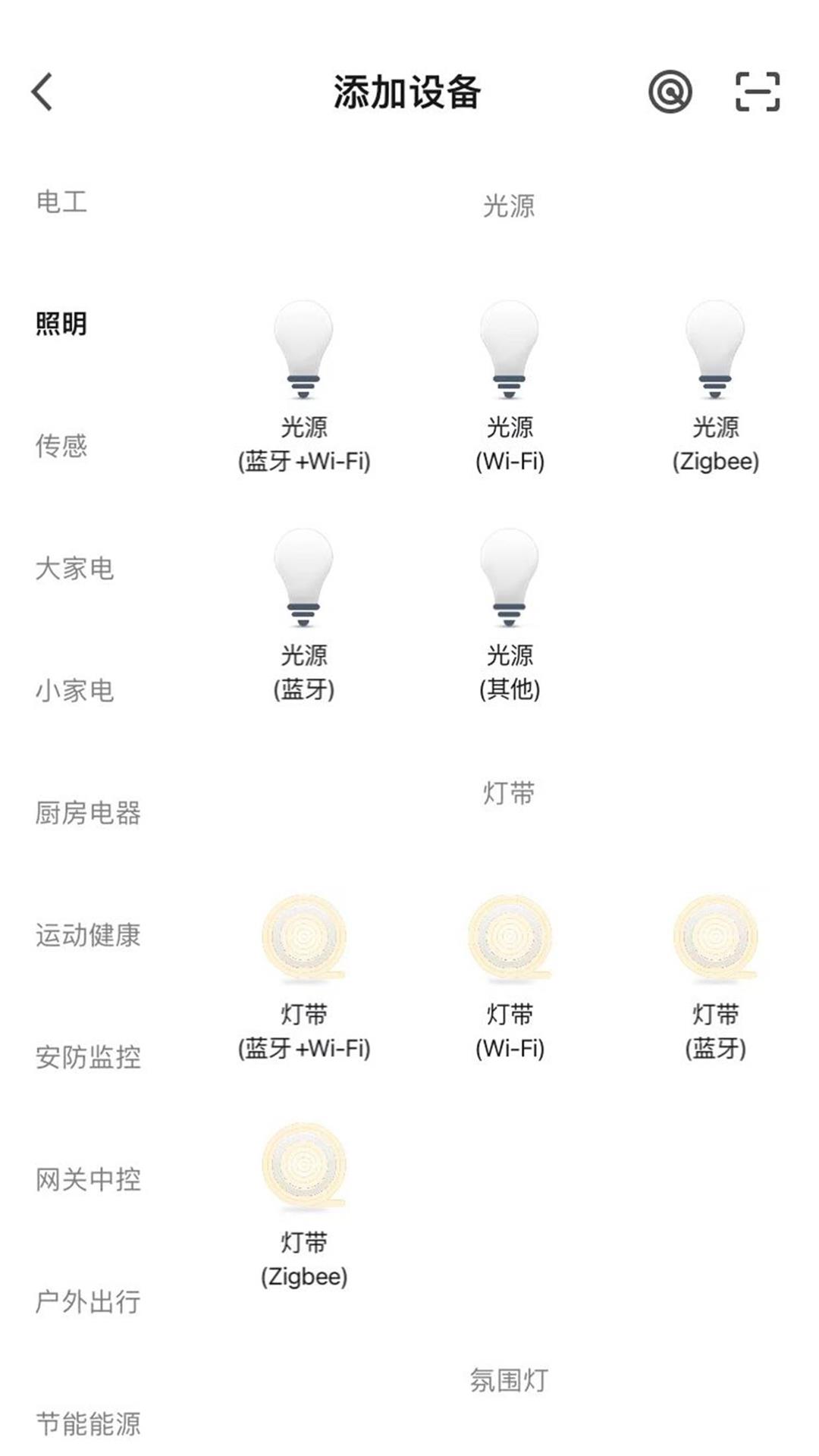Pick 光源 (其他) device
Screen dimensions: 819x1456
click(x=510, y=615)
